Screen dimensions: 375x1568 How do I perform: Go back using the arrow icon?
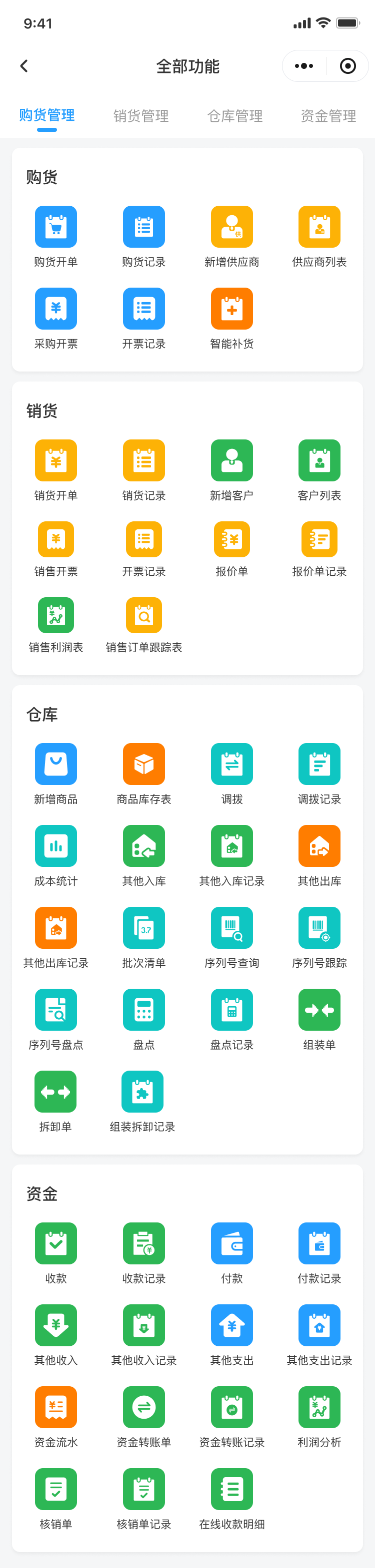coord(24,66)
